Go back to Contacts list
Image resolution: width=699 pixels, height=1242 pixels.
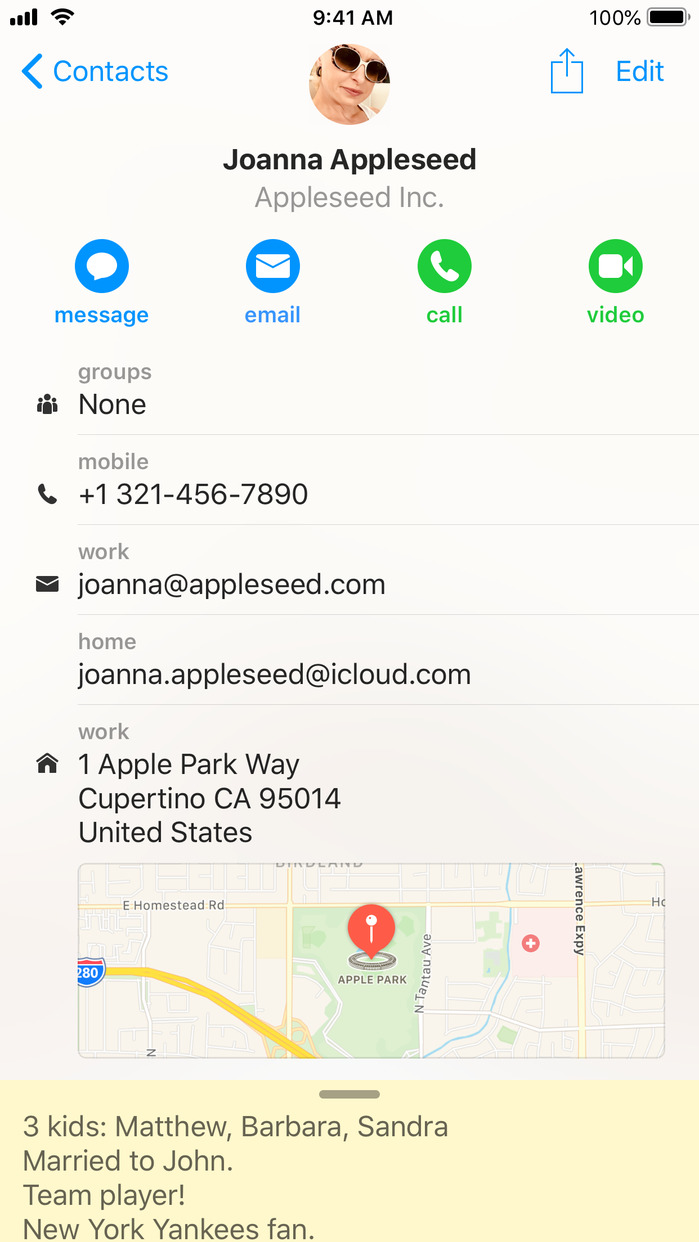95,72
